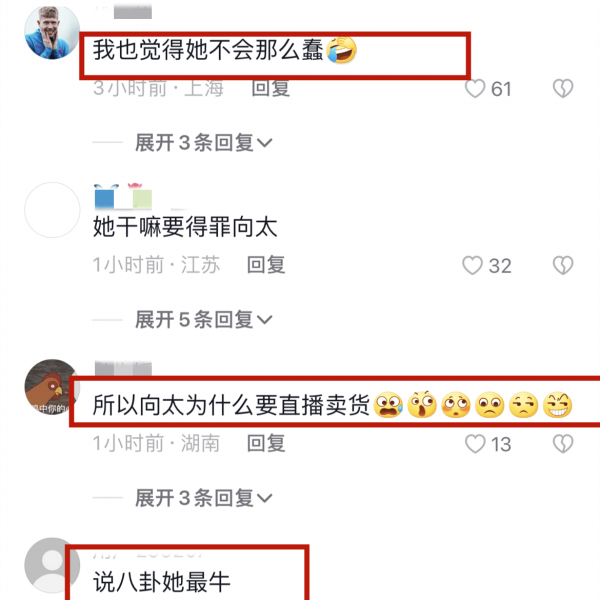Open the gray default avatar commenter's profile
600x600 pixels.
click(50, 565)
